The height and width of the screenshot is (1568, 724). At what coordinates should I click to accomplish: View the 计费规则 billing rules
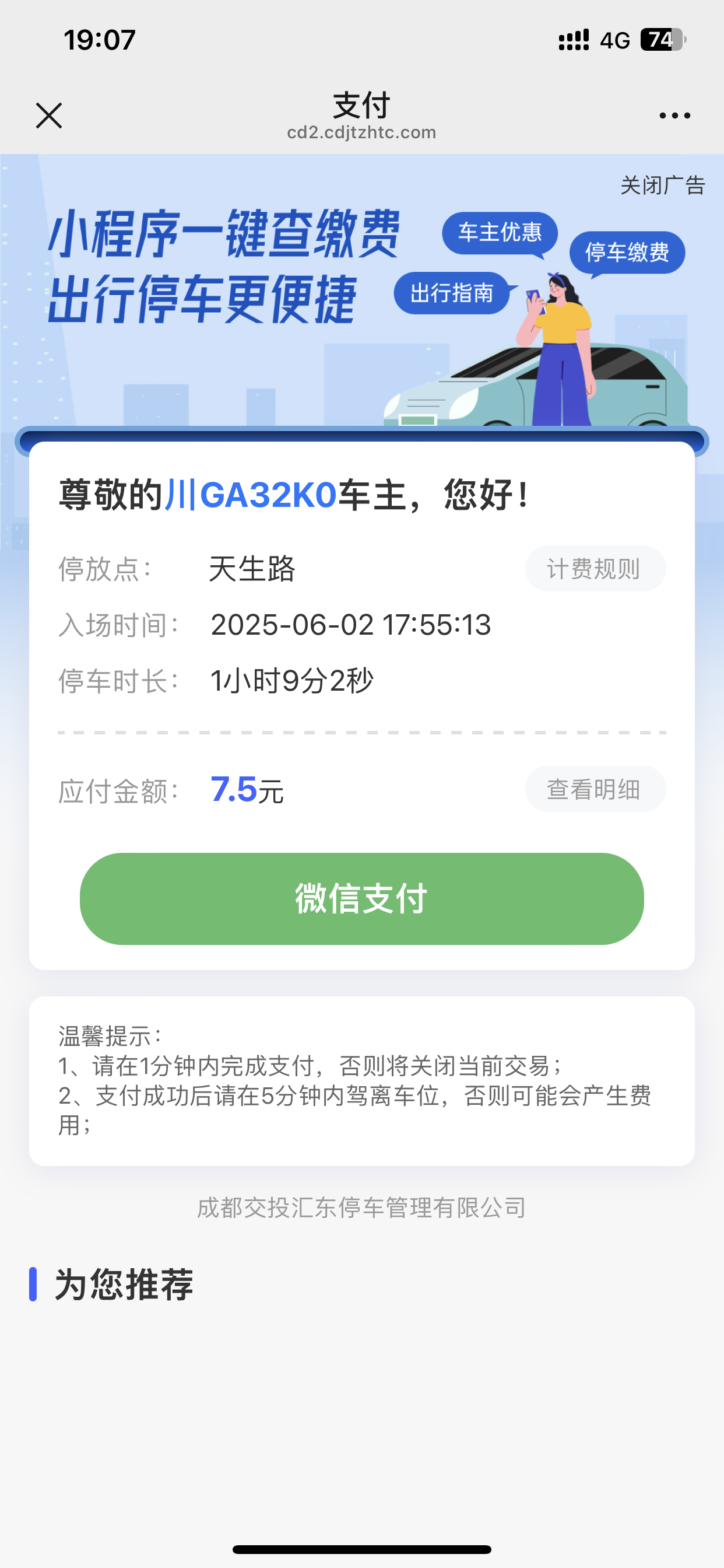click(x=595, y=569)
